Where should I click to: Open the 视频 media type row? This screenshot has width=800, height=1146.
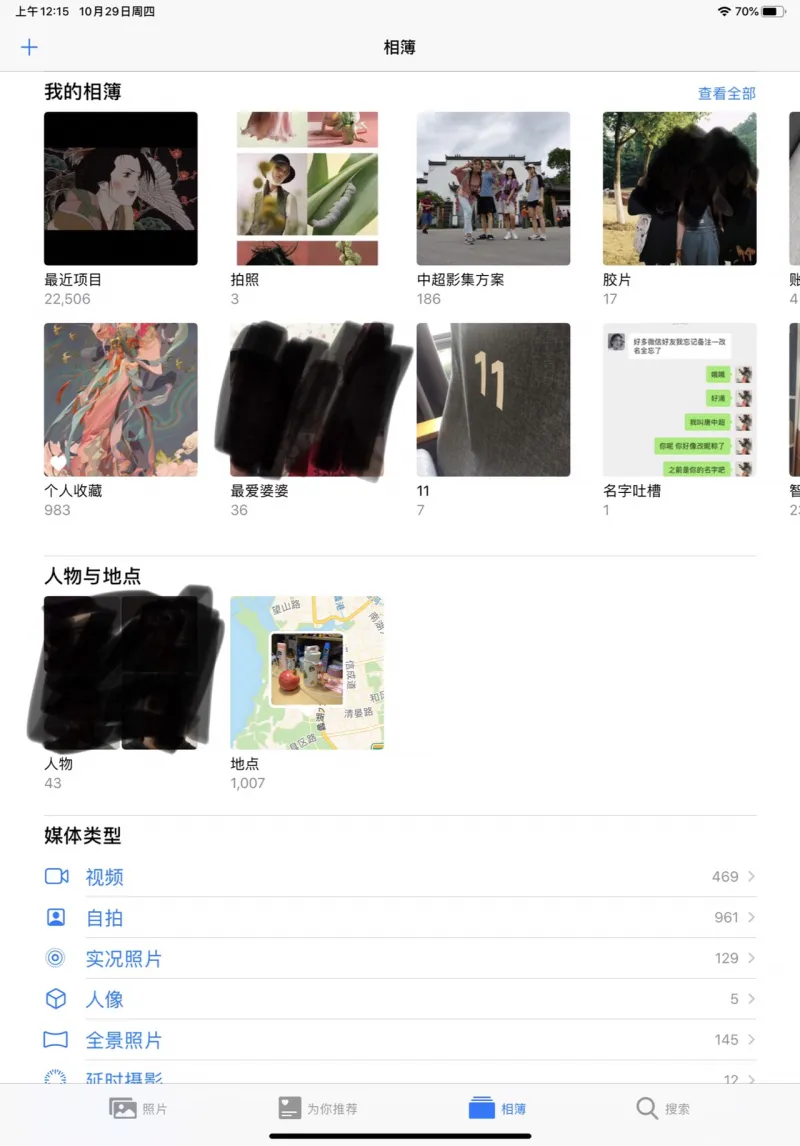[400, 877]
